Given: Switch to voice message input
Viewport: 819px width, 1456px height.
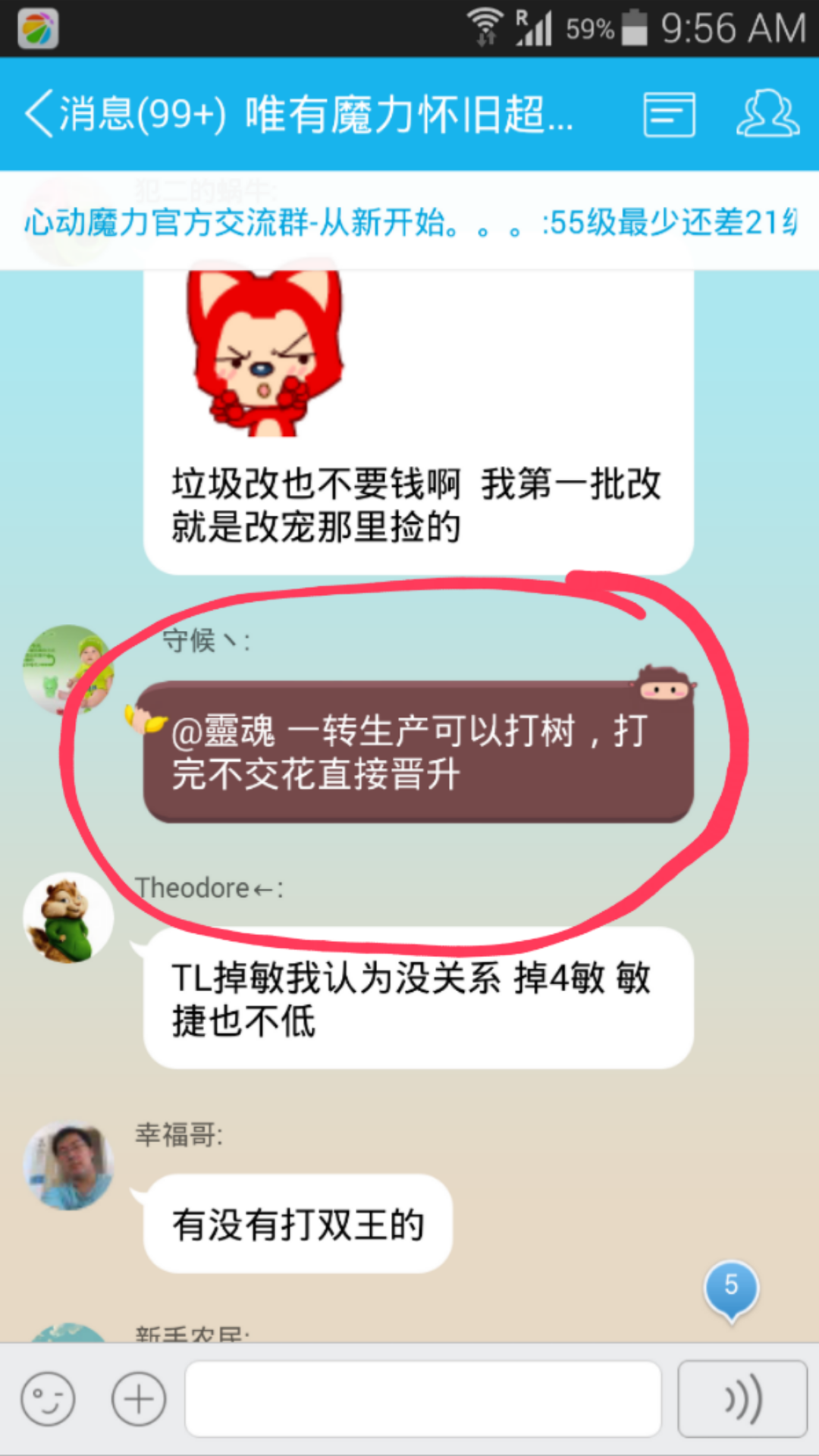Looking at the screenshot, I should (x=742, y=1399).
